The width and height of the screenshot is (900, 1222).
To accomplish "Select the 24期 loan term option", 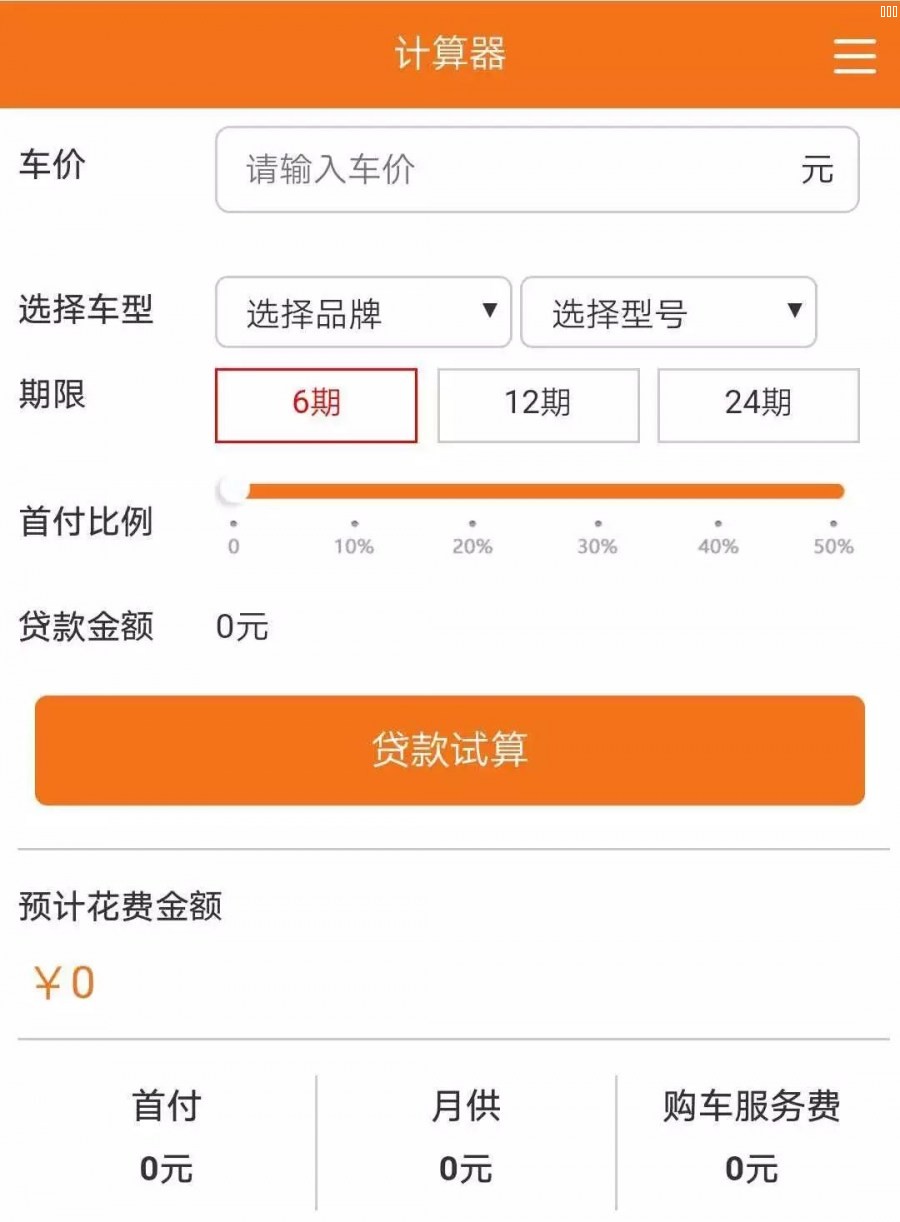I will pyautogui.click(x=757, y=404).
